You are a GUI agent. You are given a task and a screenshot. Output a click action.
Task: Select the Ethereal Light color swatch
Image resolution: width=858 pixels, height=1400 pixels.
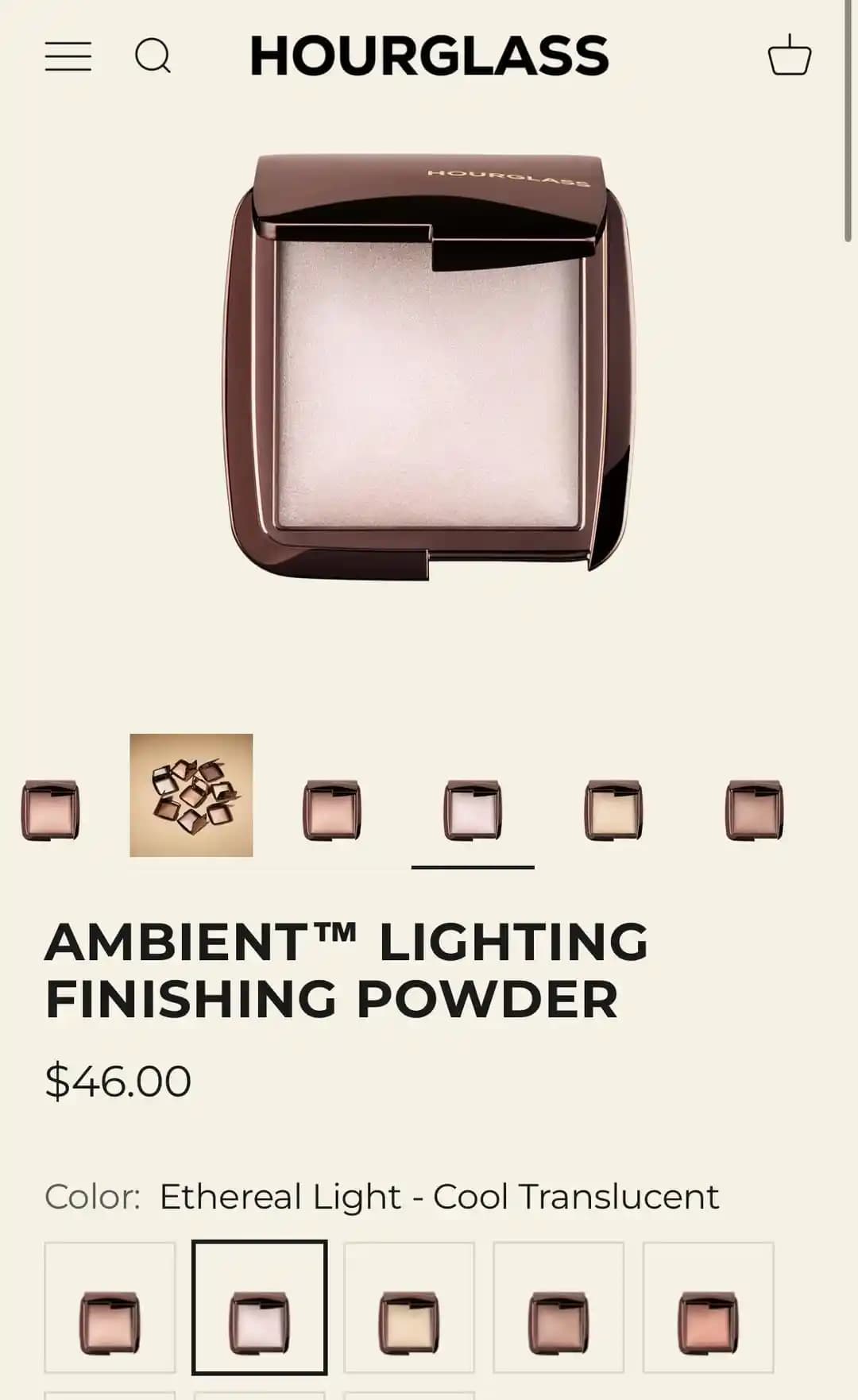tap(259, 1307)
